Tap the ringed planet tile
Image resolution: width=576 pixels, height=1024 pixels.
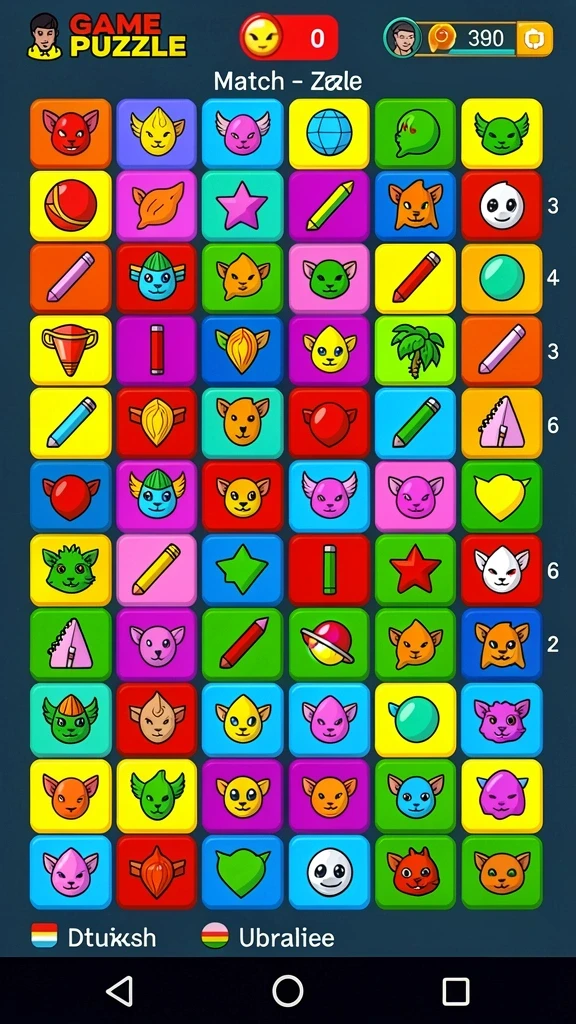pyautogui.click(x=329, y=644)
